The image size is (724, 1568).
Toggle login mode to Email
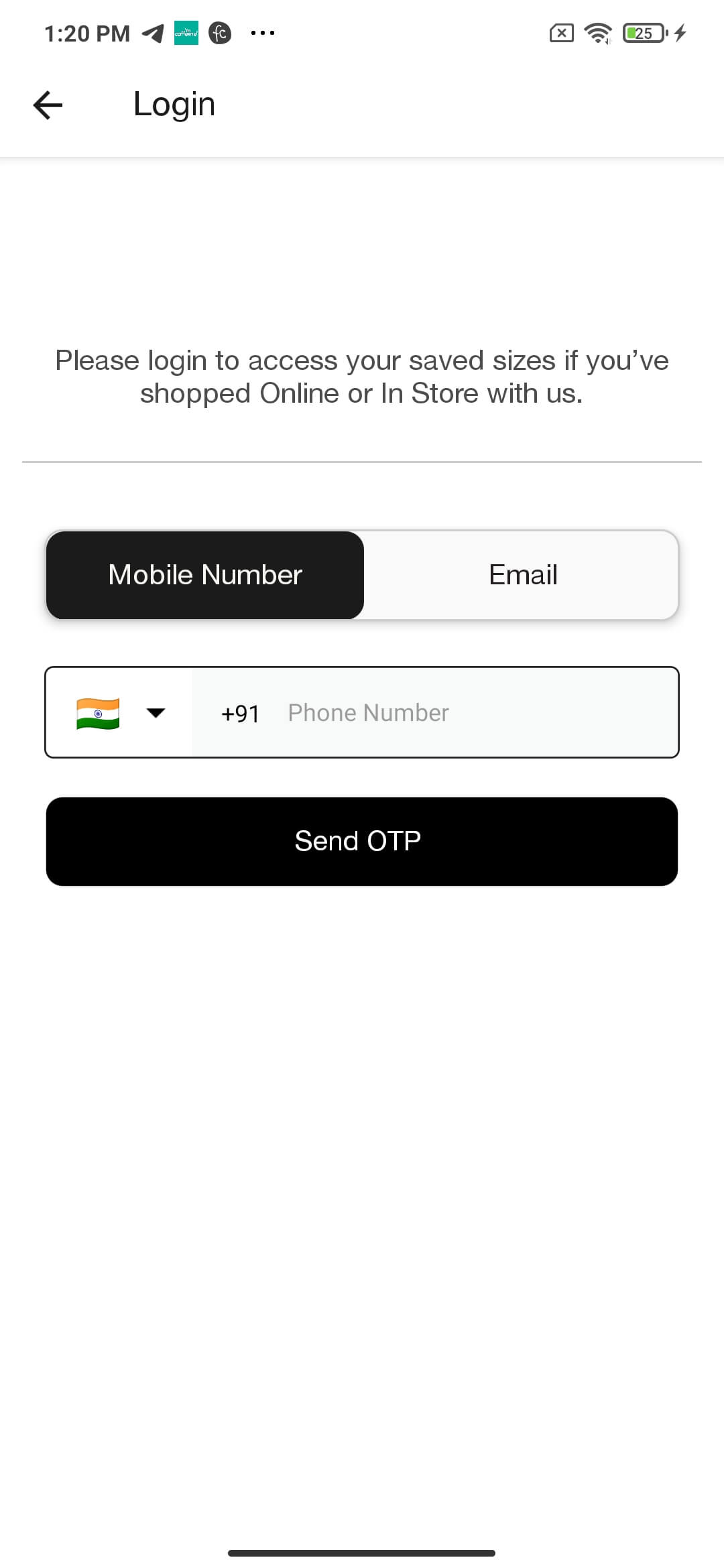pos(523,574)
